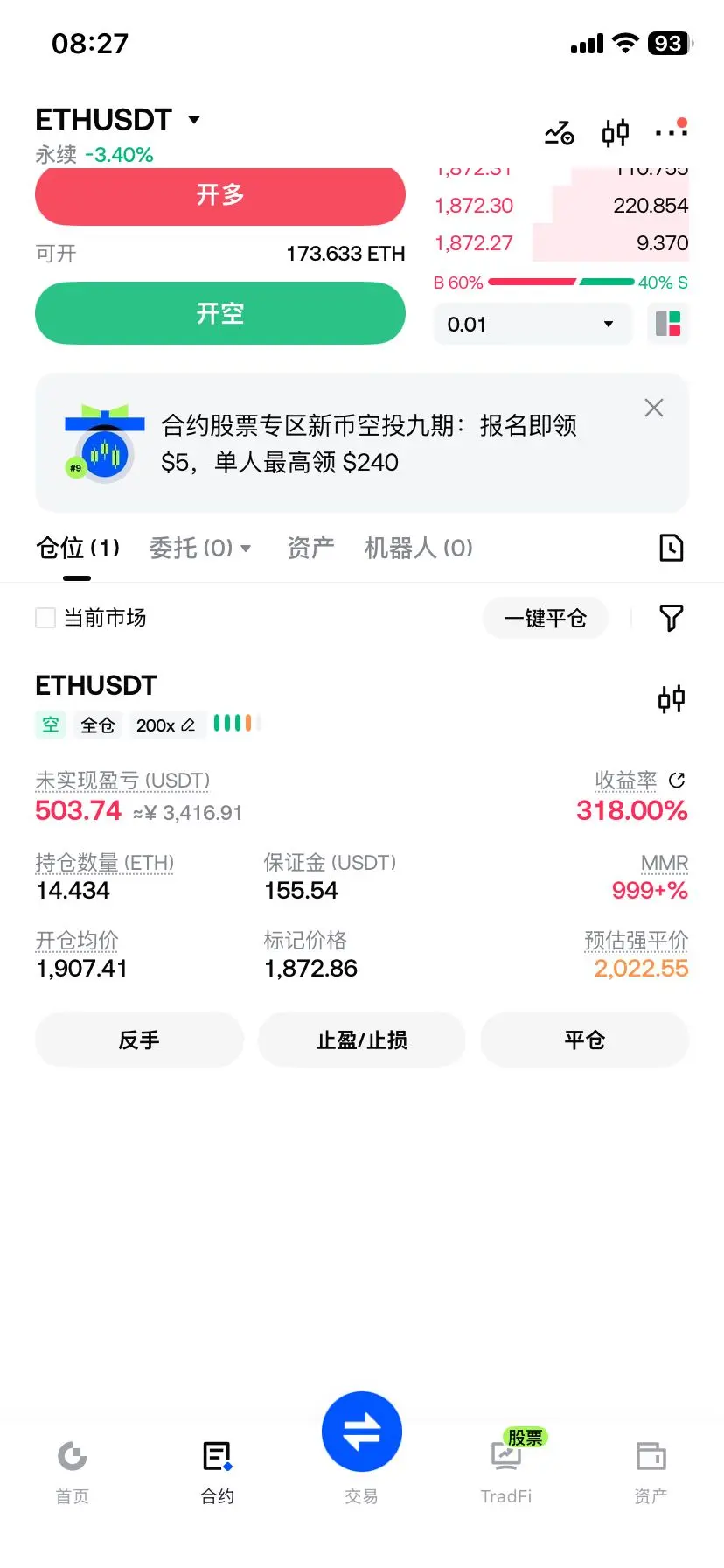
Task: Tap 反手 to reverse the position
Action: pos(139,1039)
